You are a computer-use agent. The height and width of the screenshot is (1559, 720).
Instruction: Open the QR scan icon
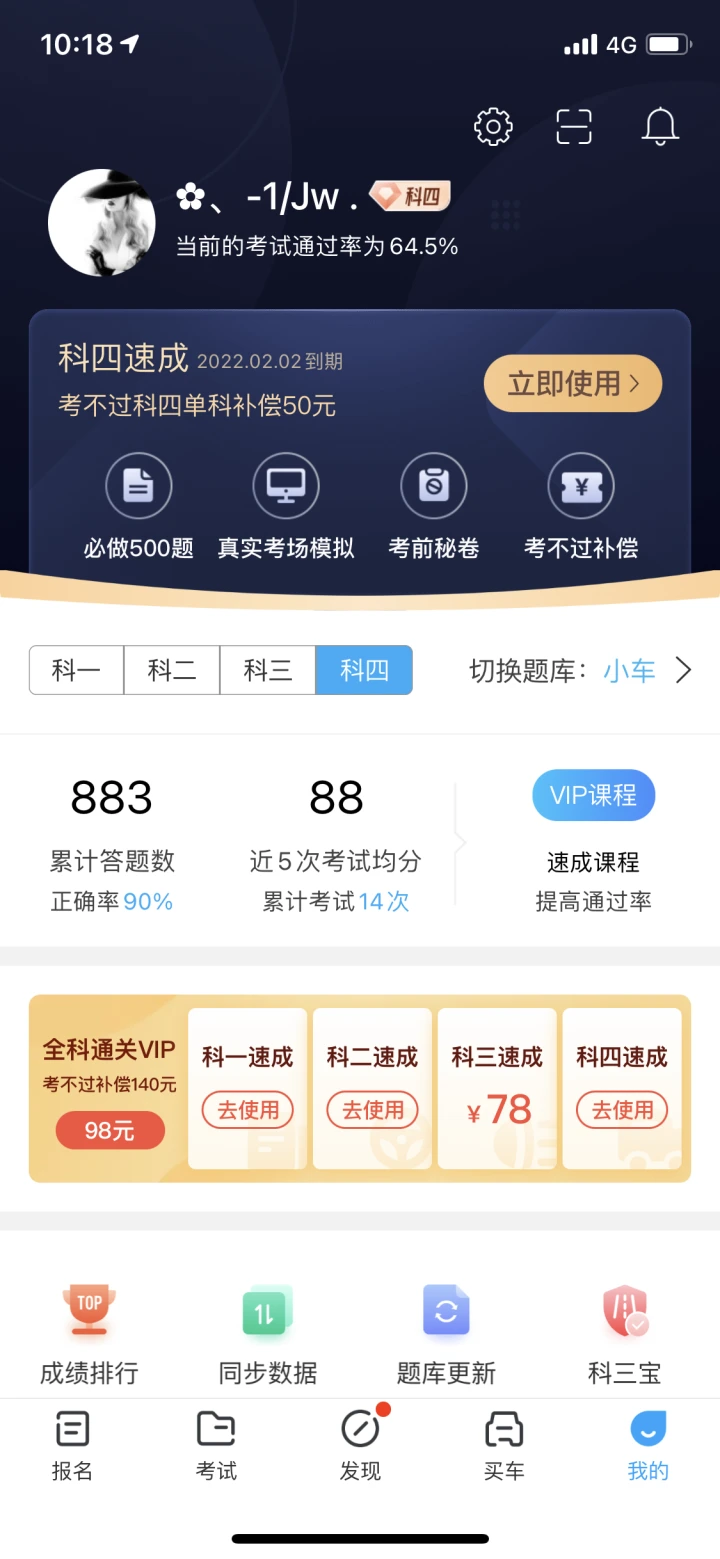coord(574,127)
